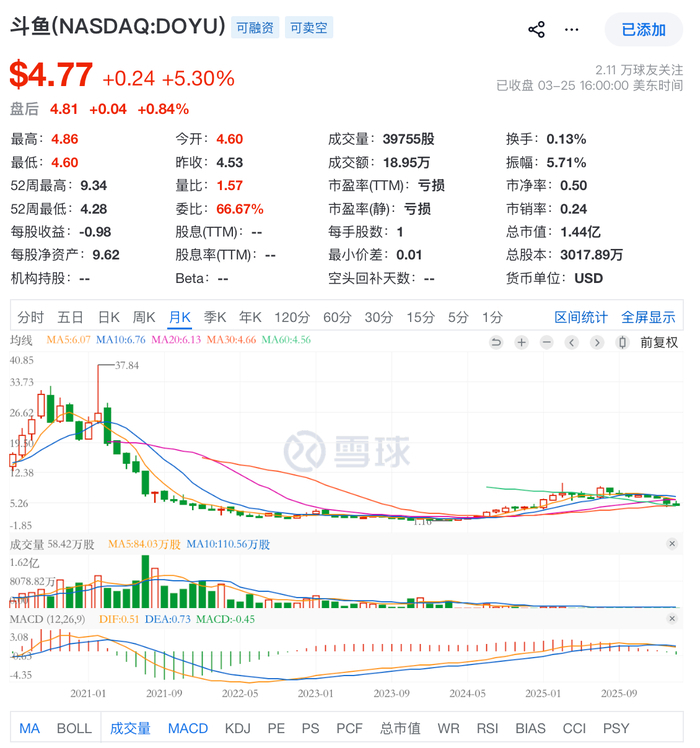Close the 成交量 volume sub-chart
Viewport: 700px width, 748px height.
click(672, 543)
